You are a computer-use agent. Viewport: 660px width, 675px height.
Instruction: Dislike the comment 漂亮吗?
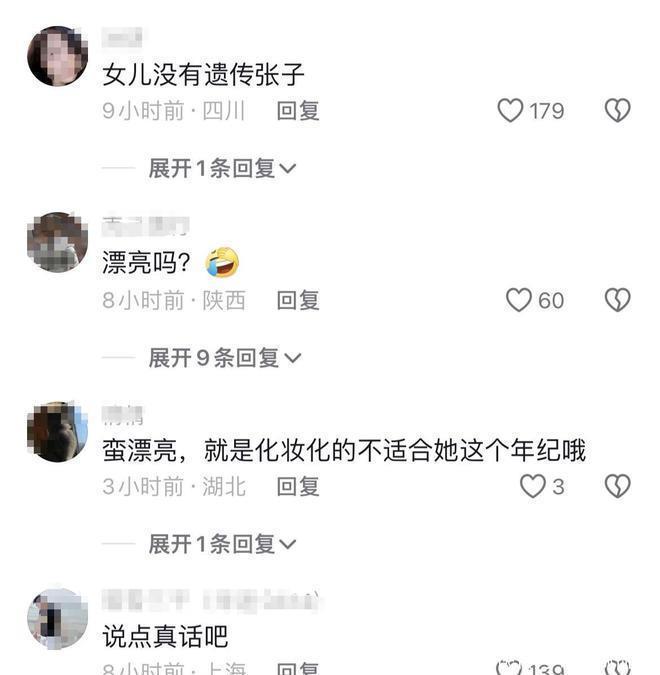[x=618, y=300]
